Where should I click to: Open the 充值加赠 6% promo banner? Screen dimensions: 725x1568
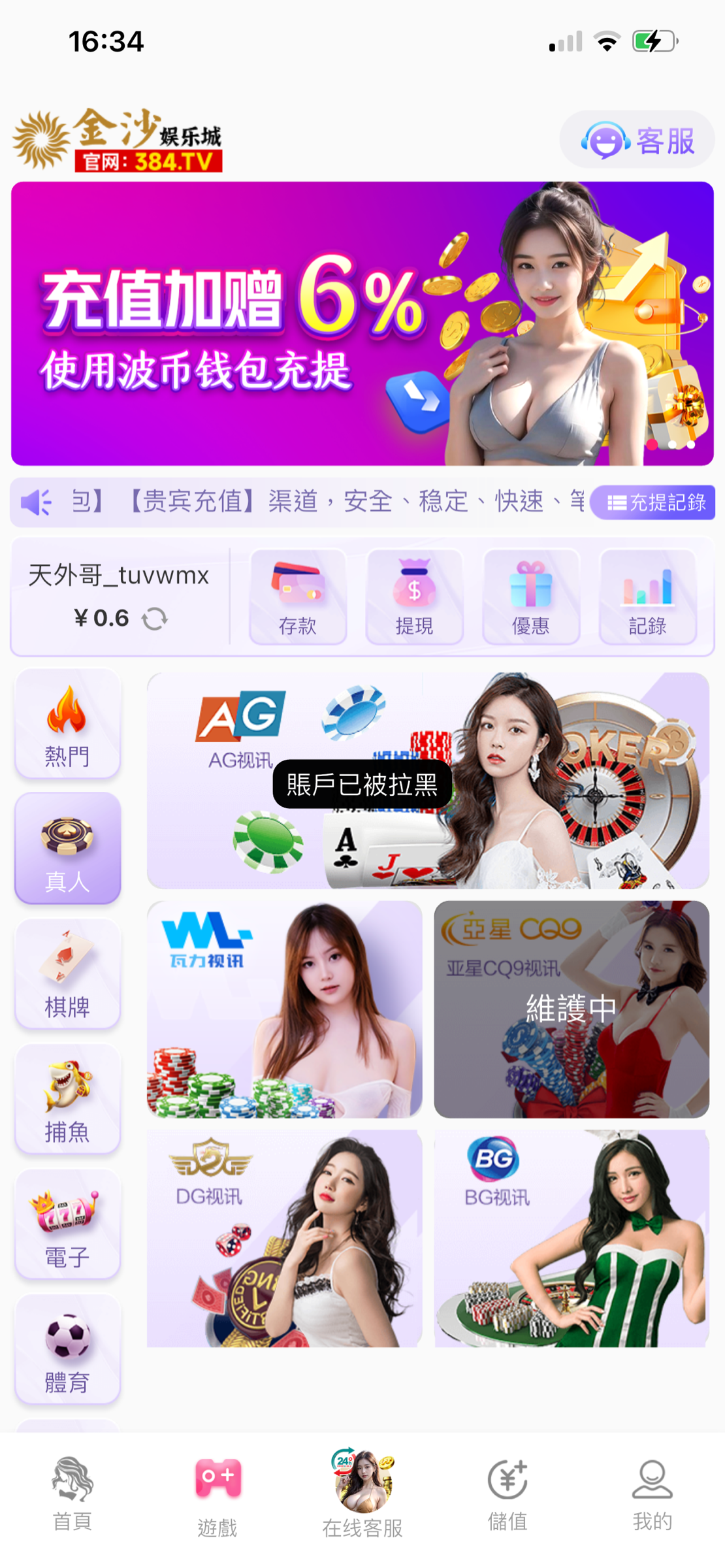[362, 323]
